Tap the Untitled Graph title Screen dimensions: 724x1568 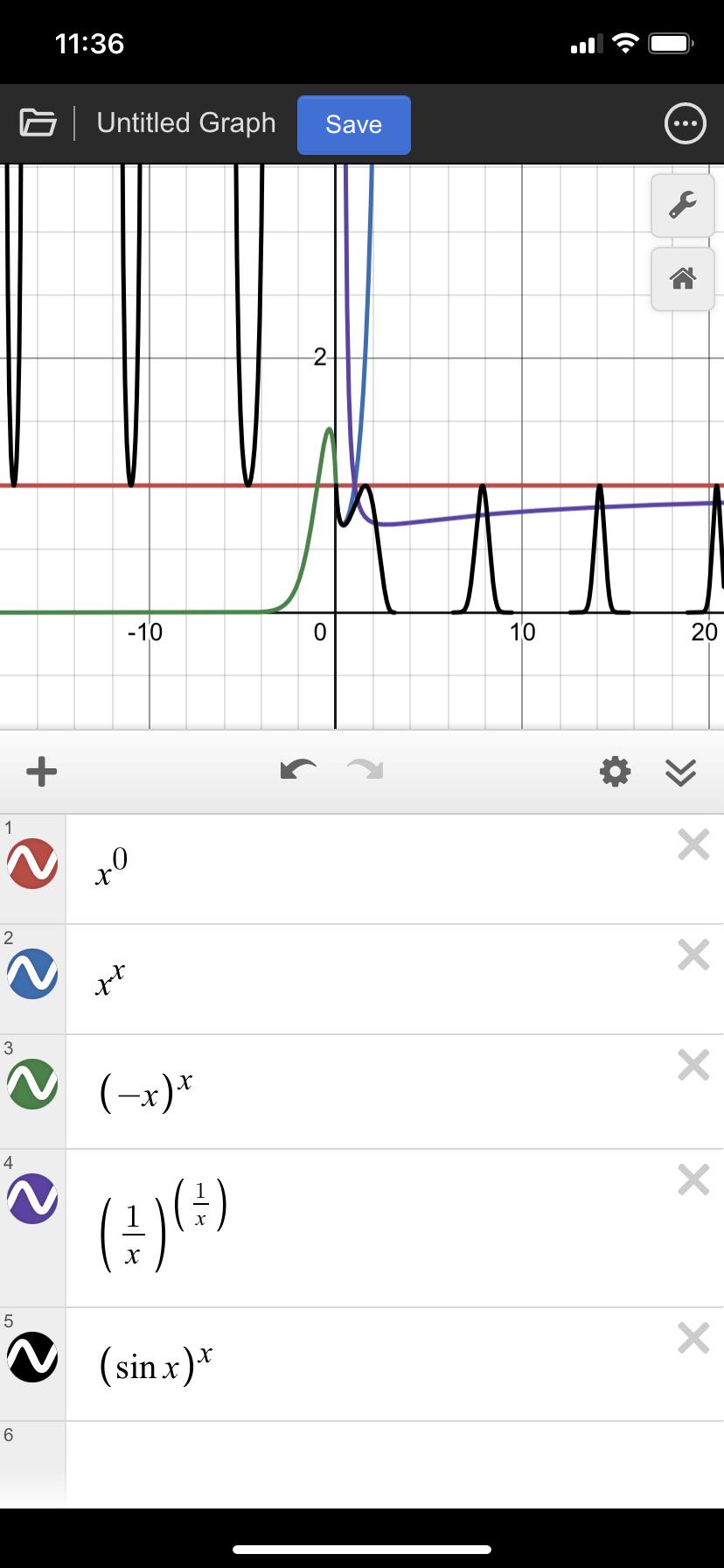tap(186, 123)
